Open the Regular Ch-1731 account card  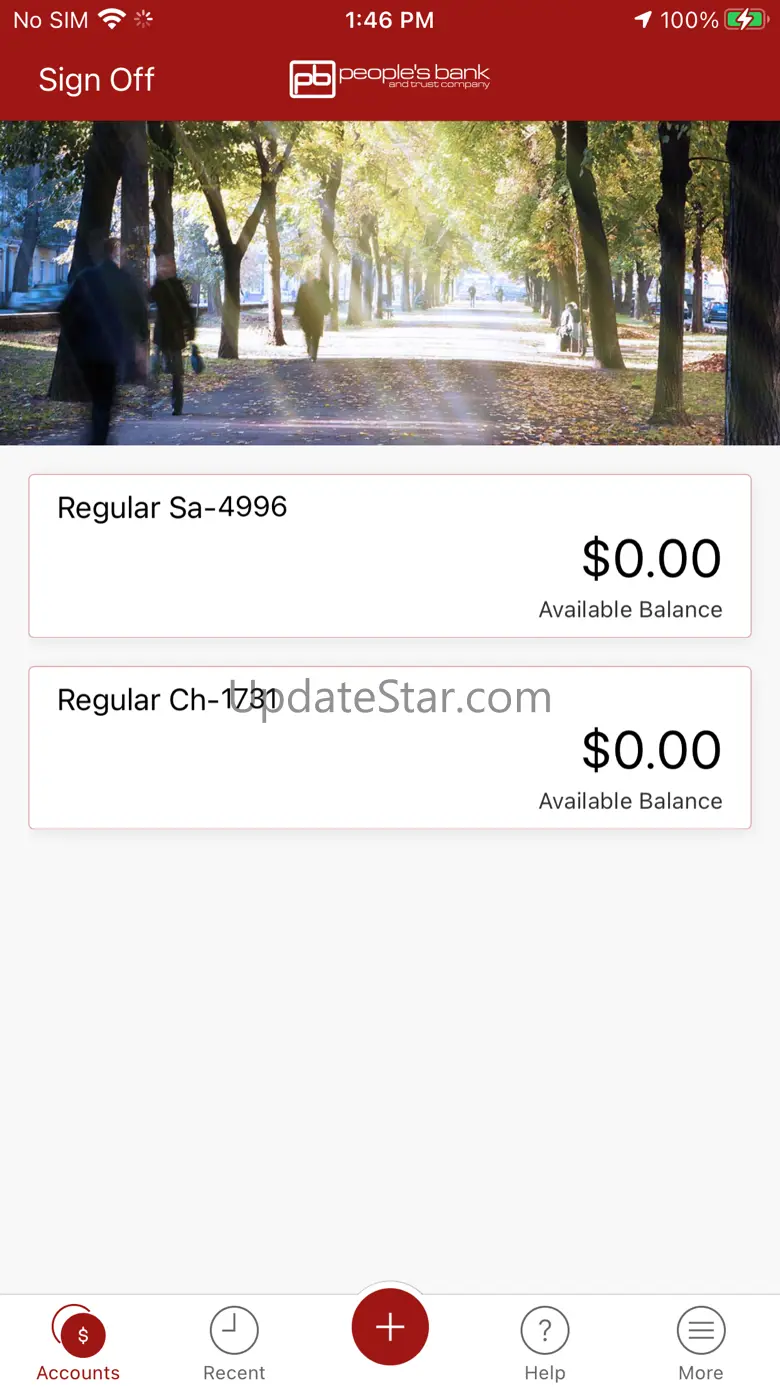point(390,748)
